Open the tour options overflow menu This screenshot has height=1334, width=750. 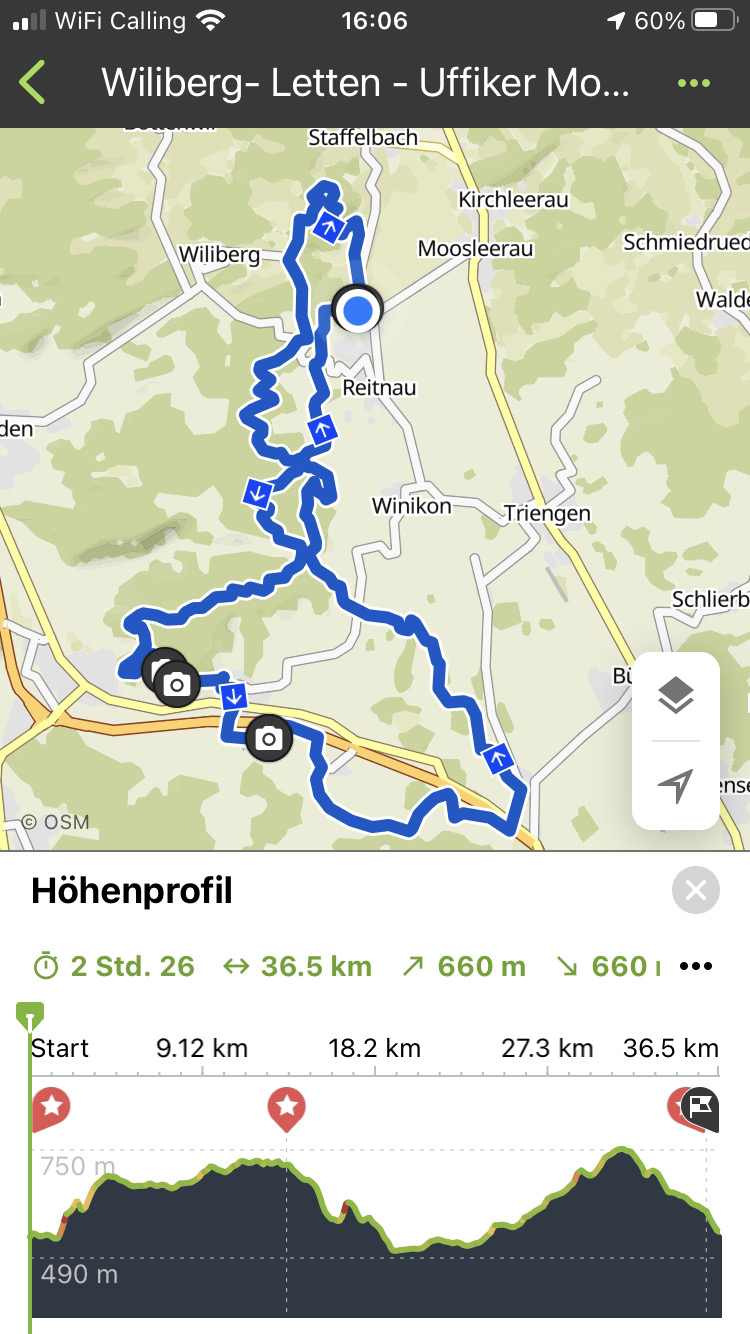tap(693, 83)
